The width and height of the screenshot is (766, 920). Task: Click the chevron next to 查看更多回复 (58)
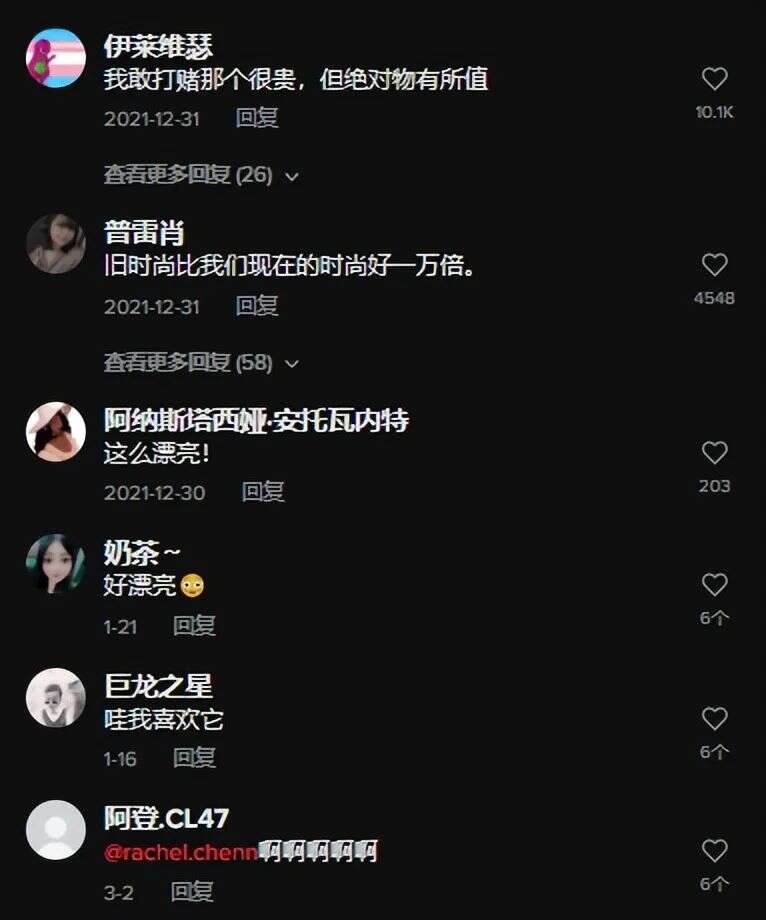292,363
